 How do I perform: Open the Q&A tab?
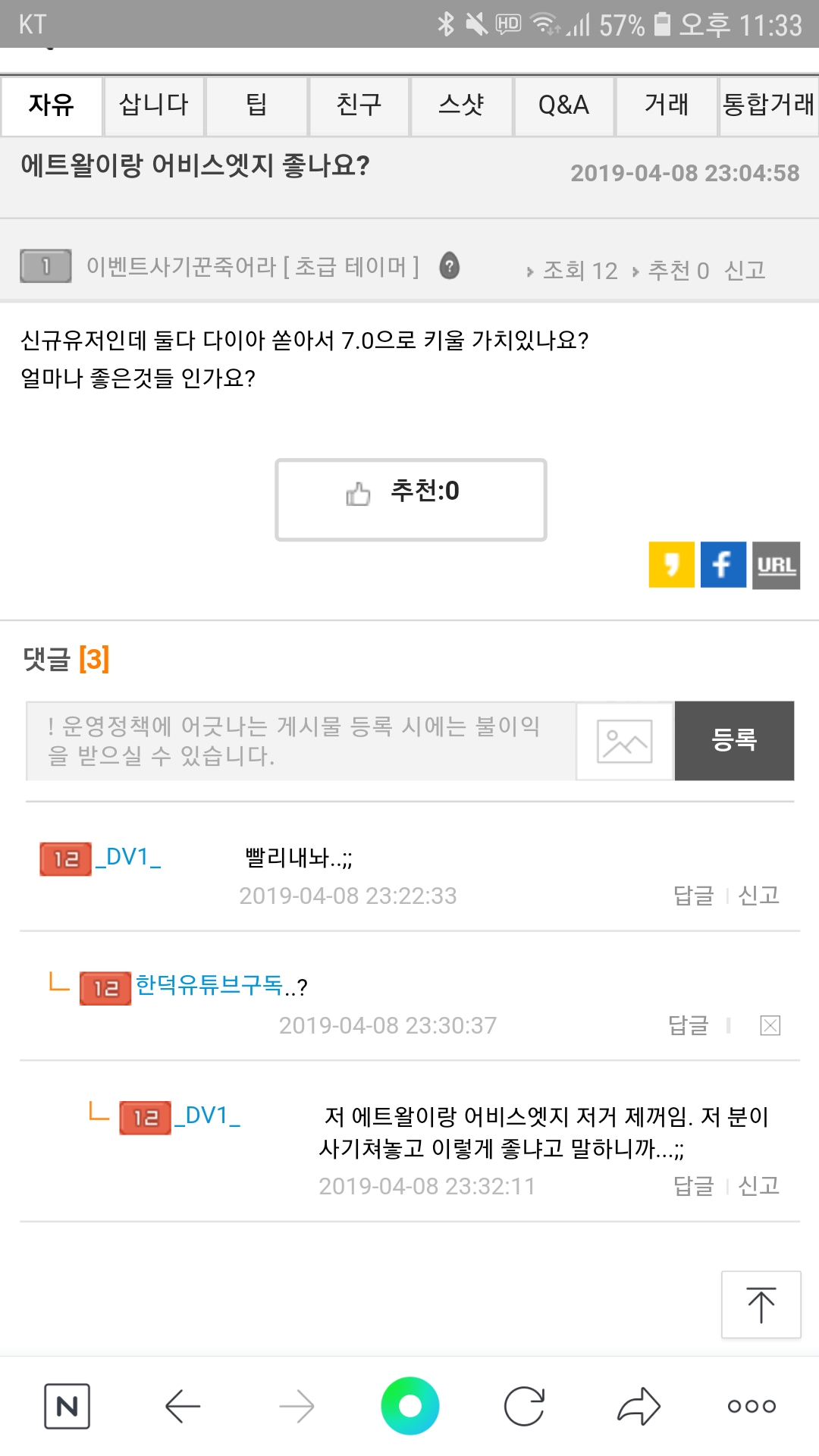[x=563, y=105]
